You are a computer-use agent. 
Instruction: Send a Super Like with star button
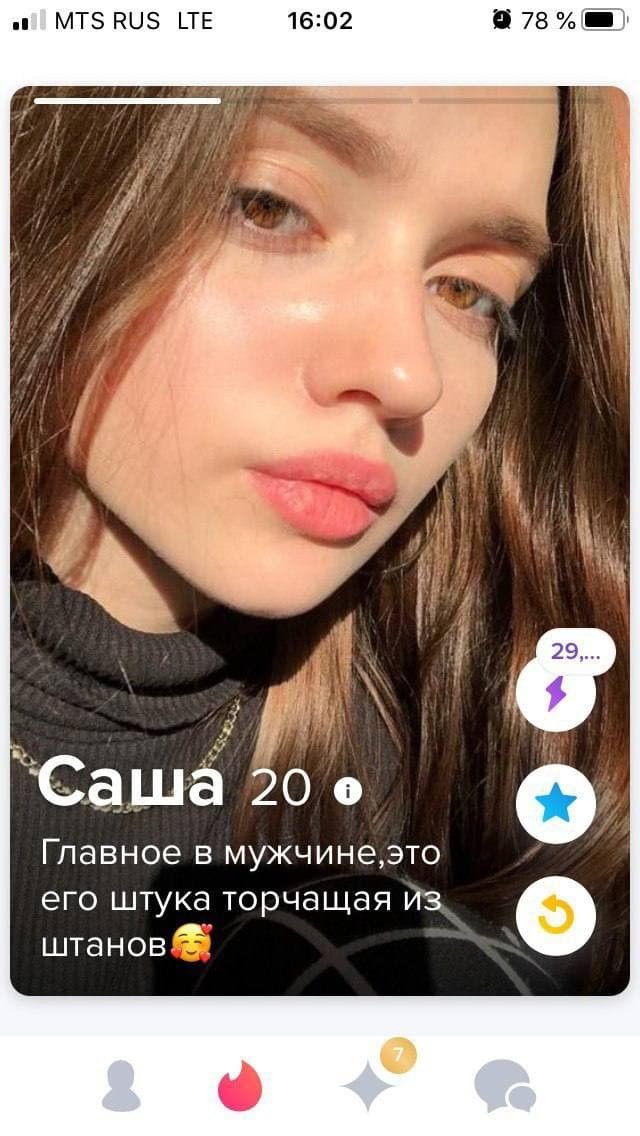coord(556,805)
